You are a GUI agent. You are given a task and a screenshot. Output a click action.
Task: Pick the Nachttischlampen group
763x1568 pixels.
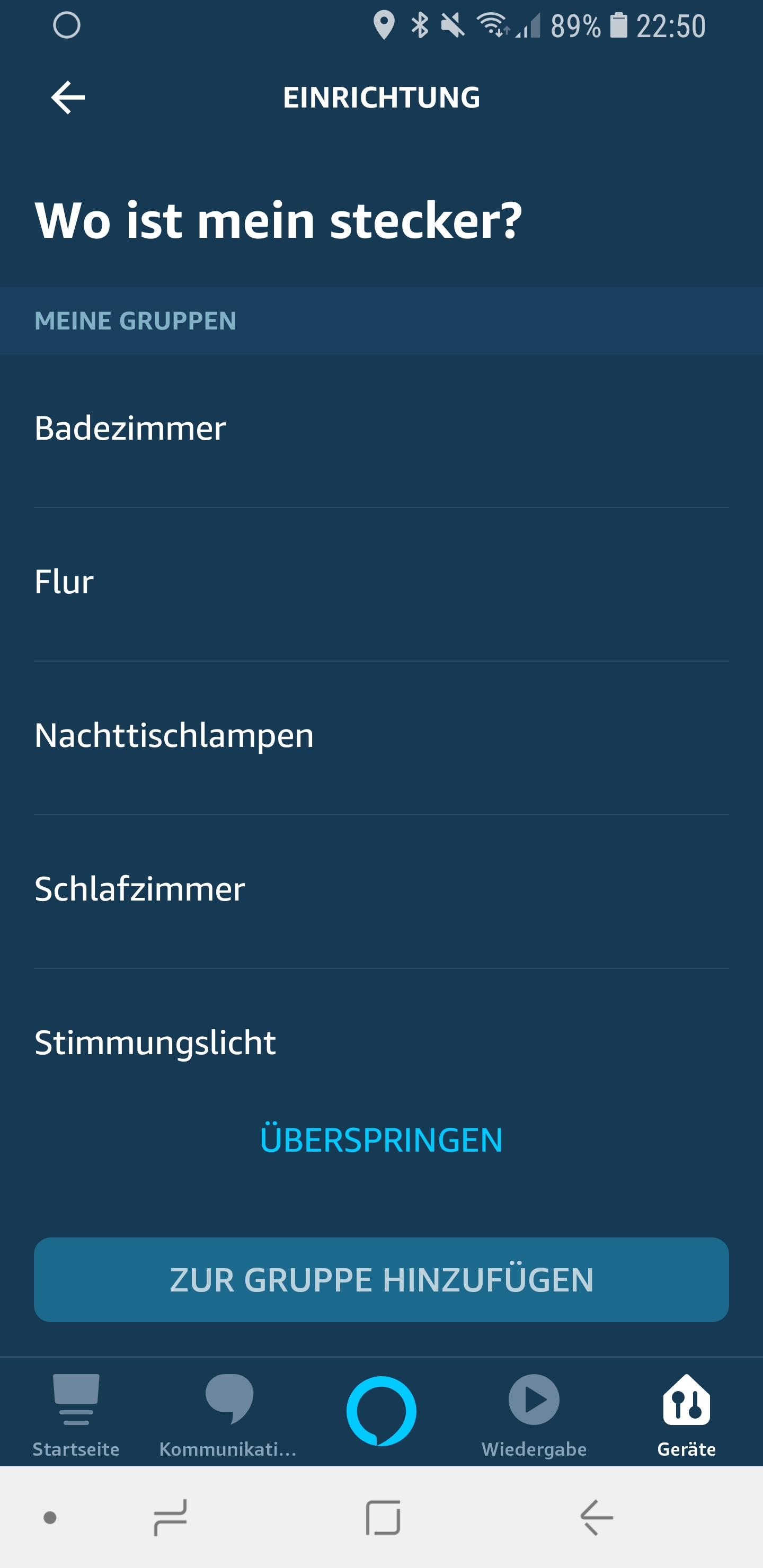pyautogui.click(x=381, y=735)
